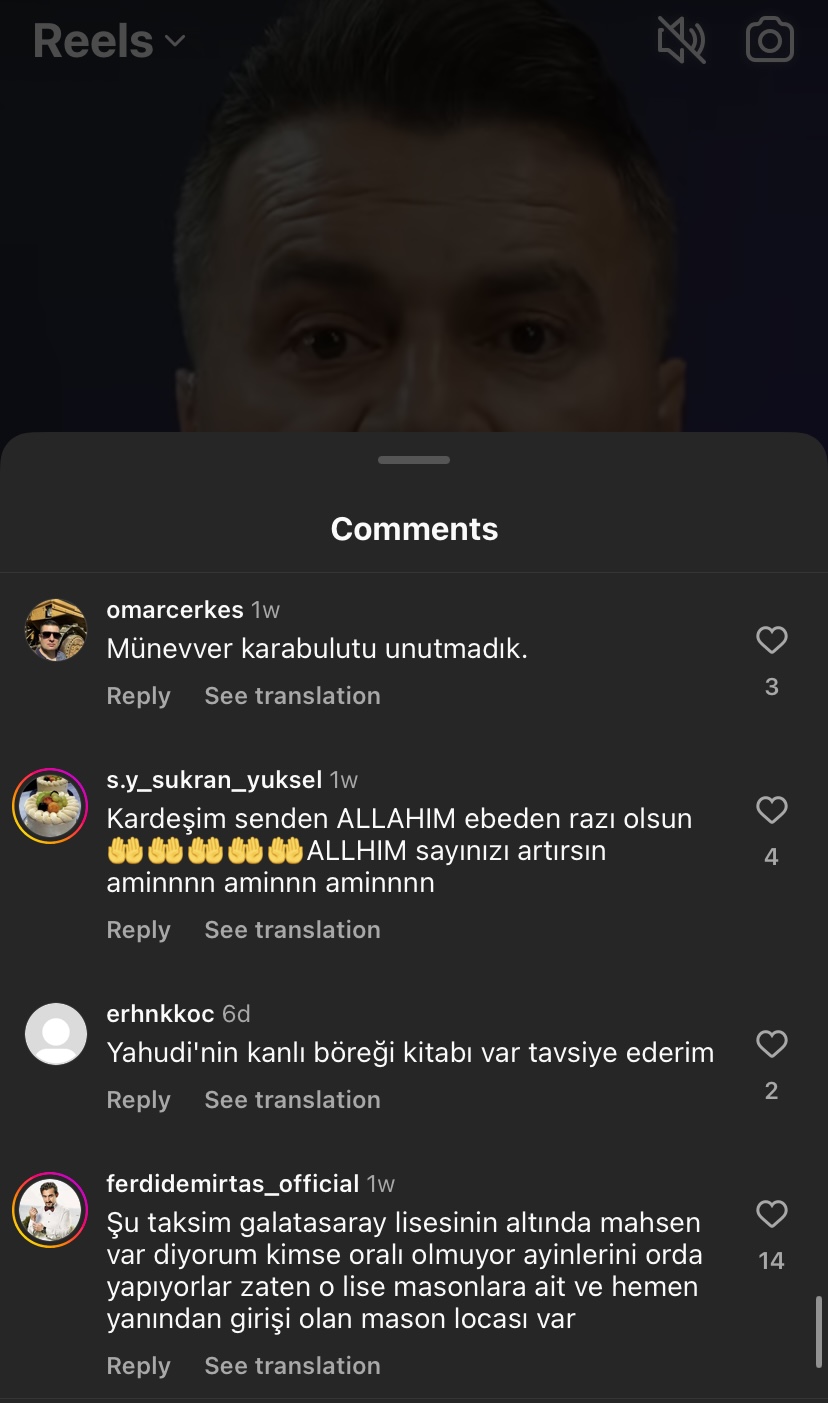Reply to erhnkkoc's comment
The height and width of the screenshot is (1403, 828).
[x=138, y=1100]
